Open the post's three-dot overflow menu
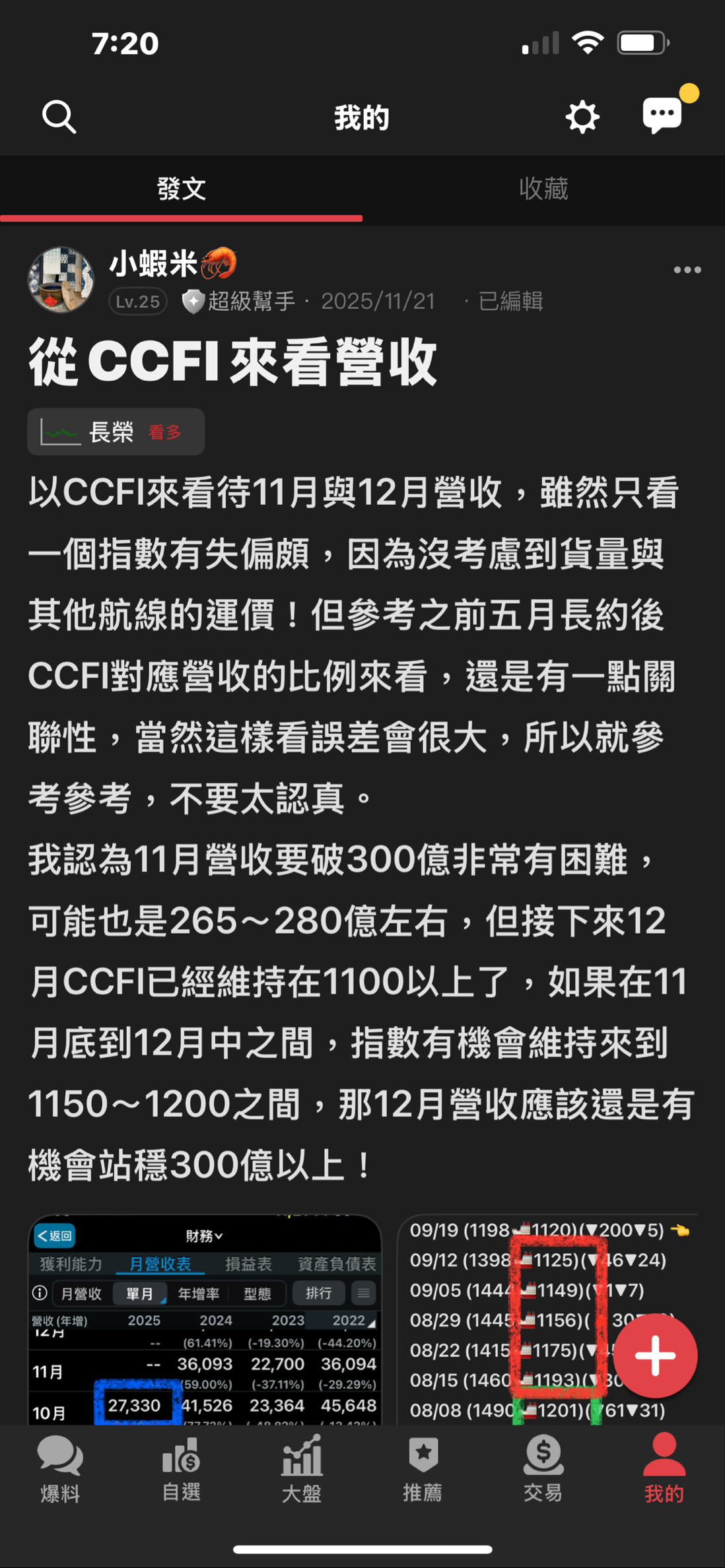Image resolution: width=725 pixels, height=1568 pixels. (x=687, y=270)
